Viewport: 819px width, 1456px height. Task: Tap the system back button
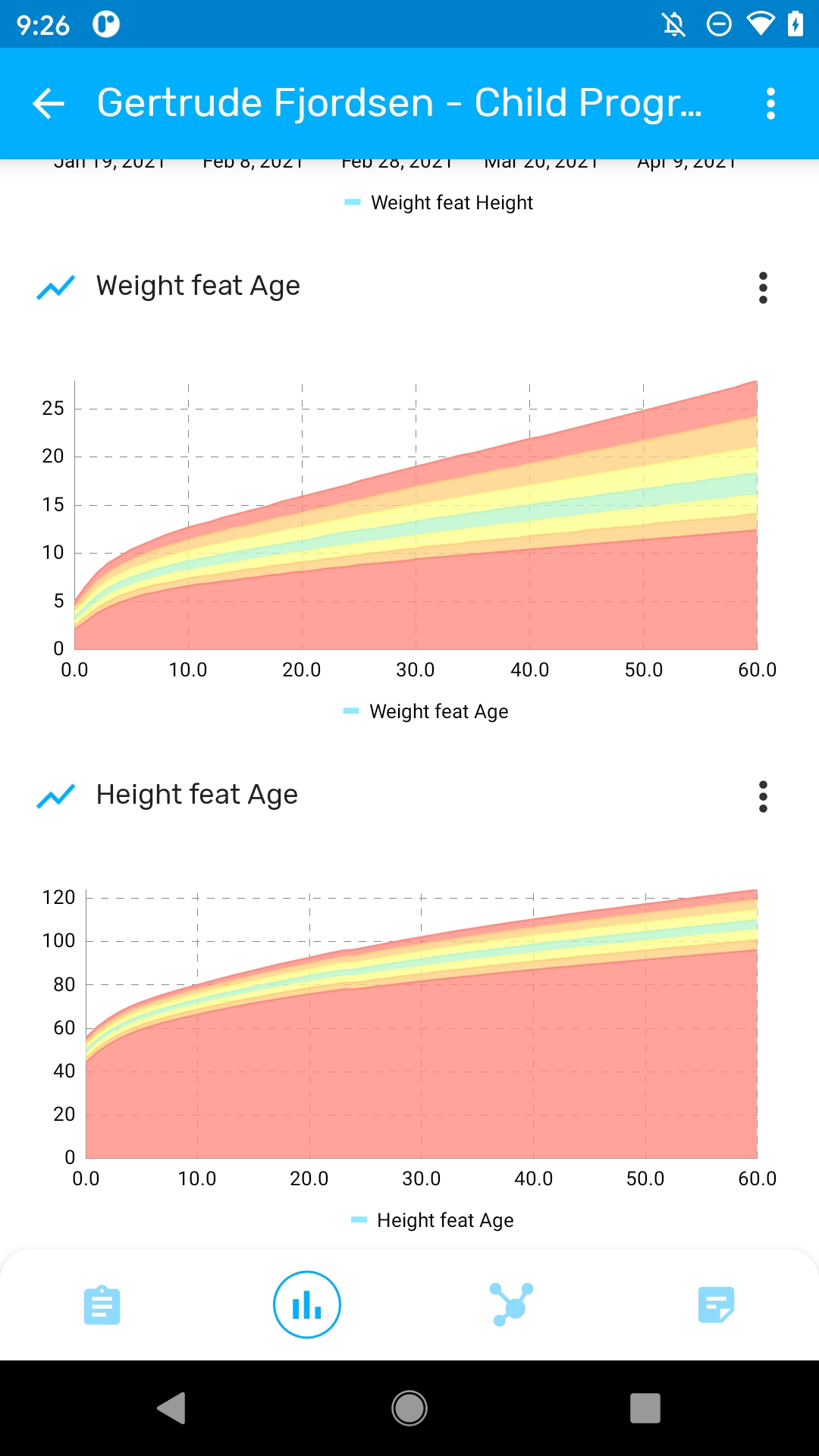point(171,1408)
